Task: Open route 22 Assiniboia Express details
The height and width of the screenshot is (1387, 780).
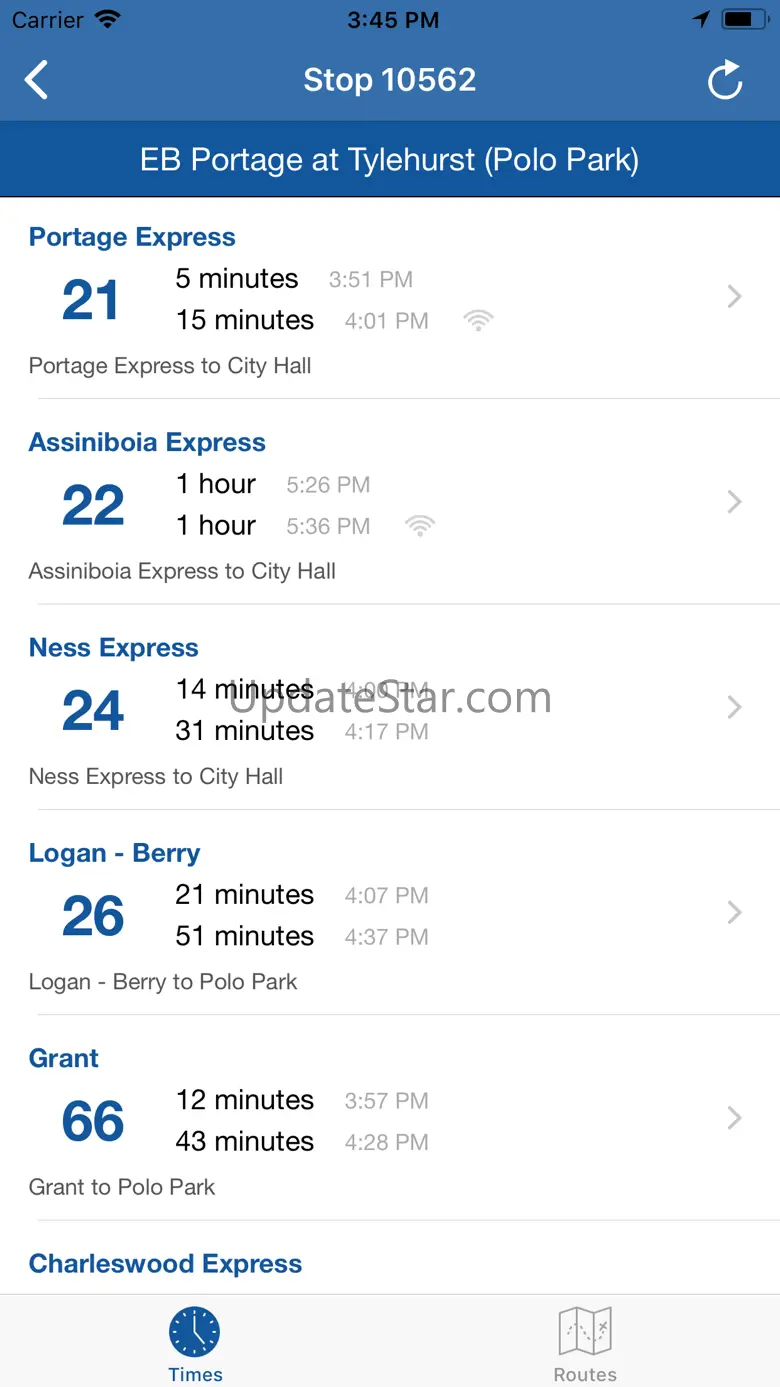Action: 390,504
